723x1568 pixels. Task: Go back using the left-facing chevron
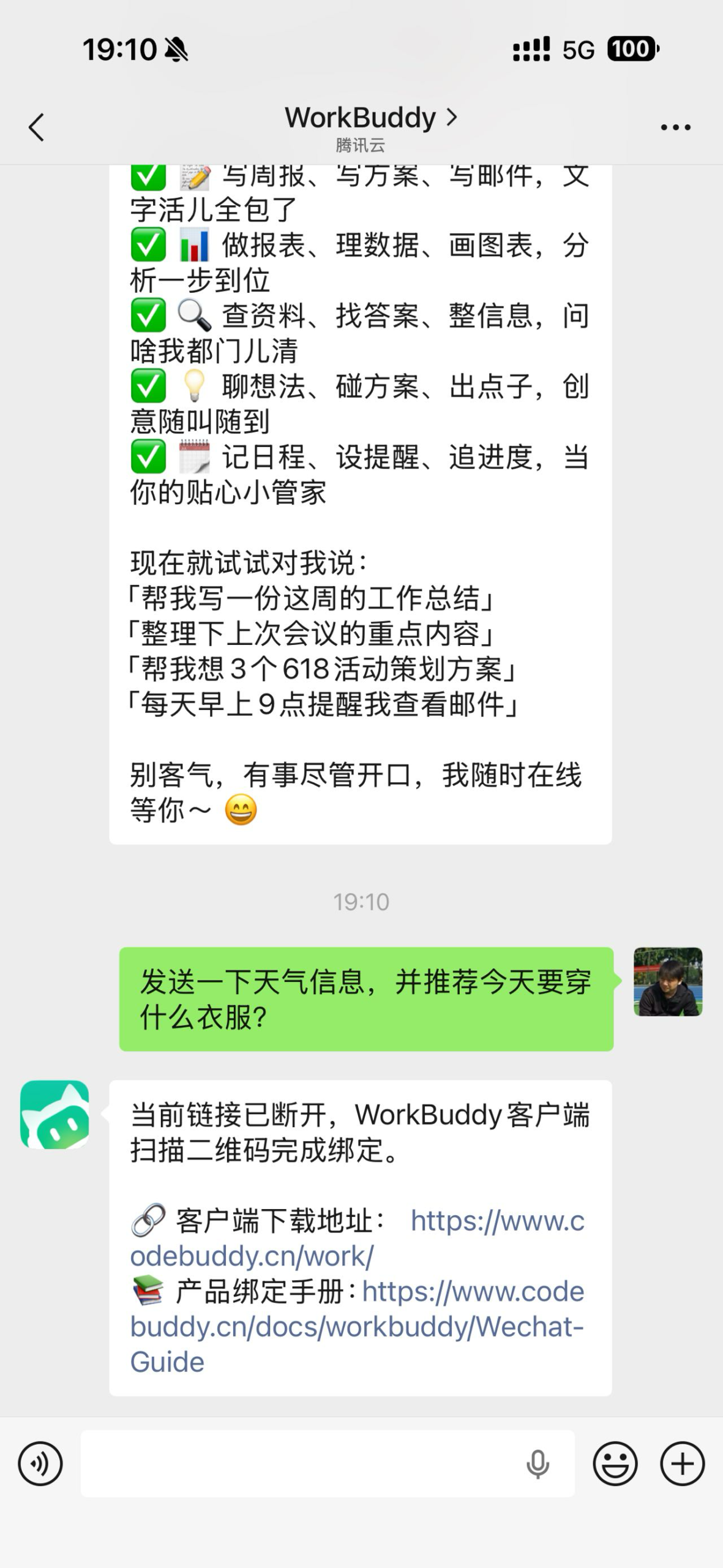[x=35, y=127]
